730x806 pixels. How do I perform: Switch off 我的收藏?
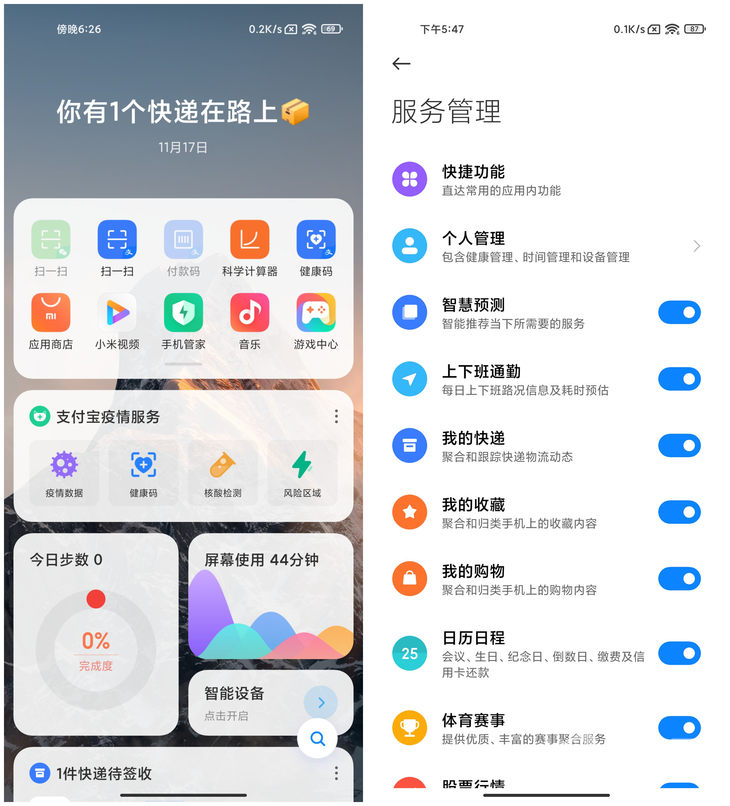[679, 512]
